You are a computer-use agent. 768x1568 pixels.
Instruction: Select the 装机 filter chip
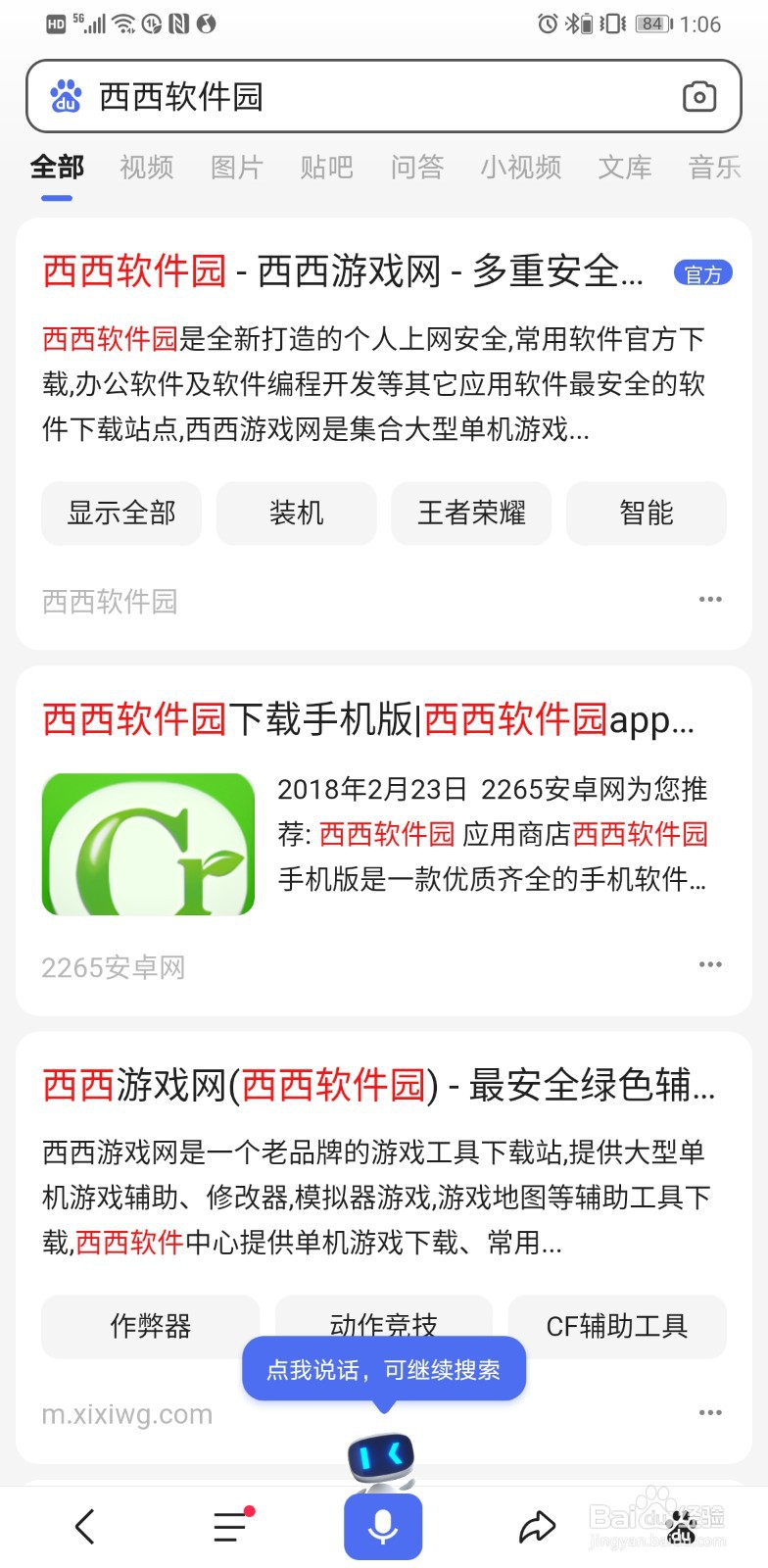click(296, 514)
